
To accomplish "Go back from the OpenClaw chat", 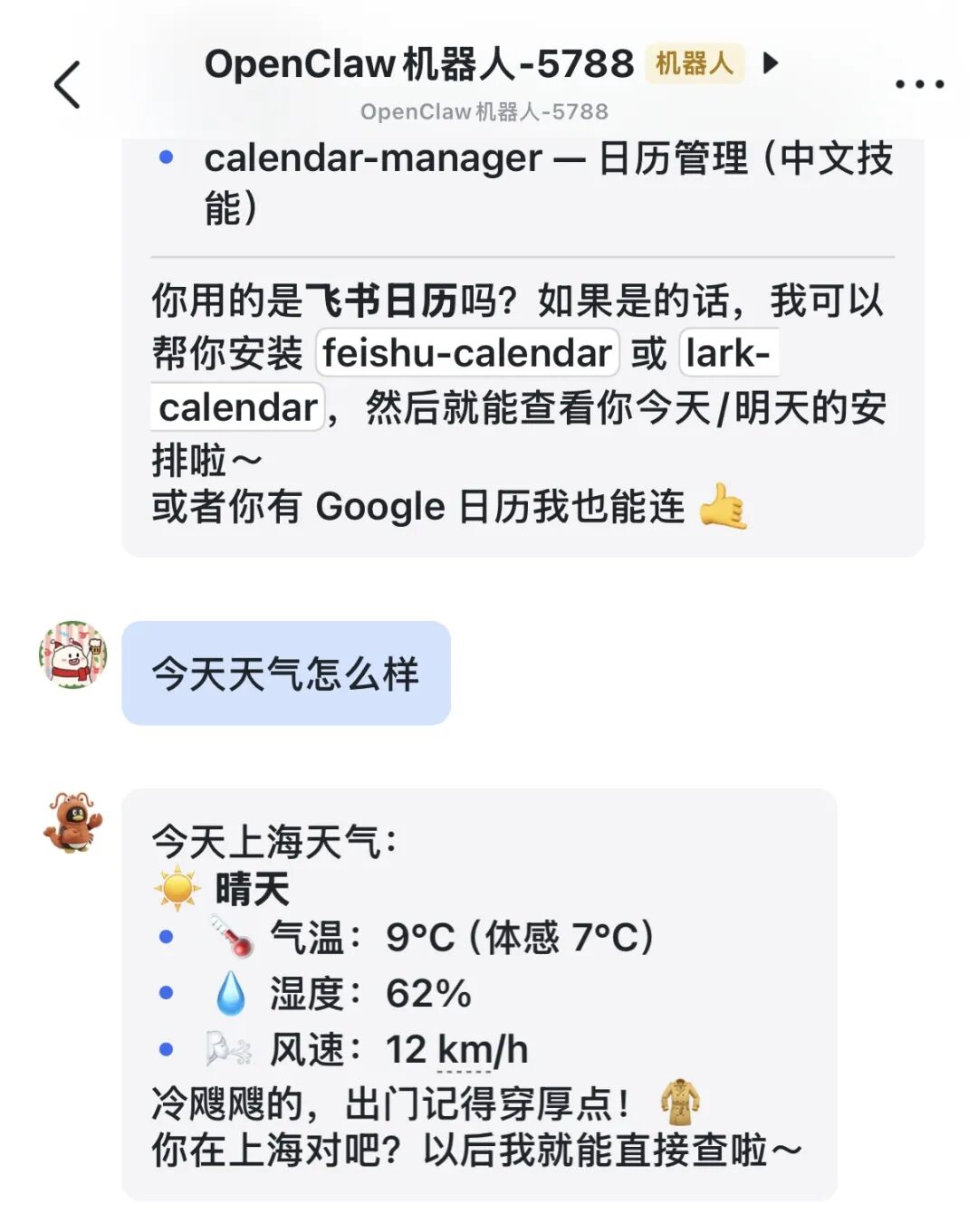I will (x=68, y=85).
